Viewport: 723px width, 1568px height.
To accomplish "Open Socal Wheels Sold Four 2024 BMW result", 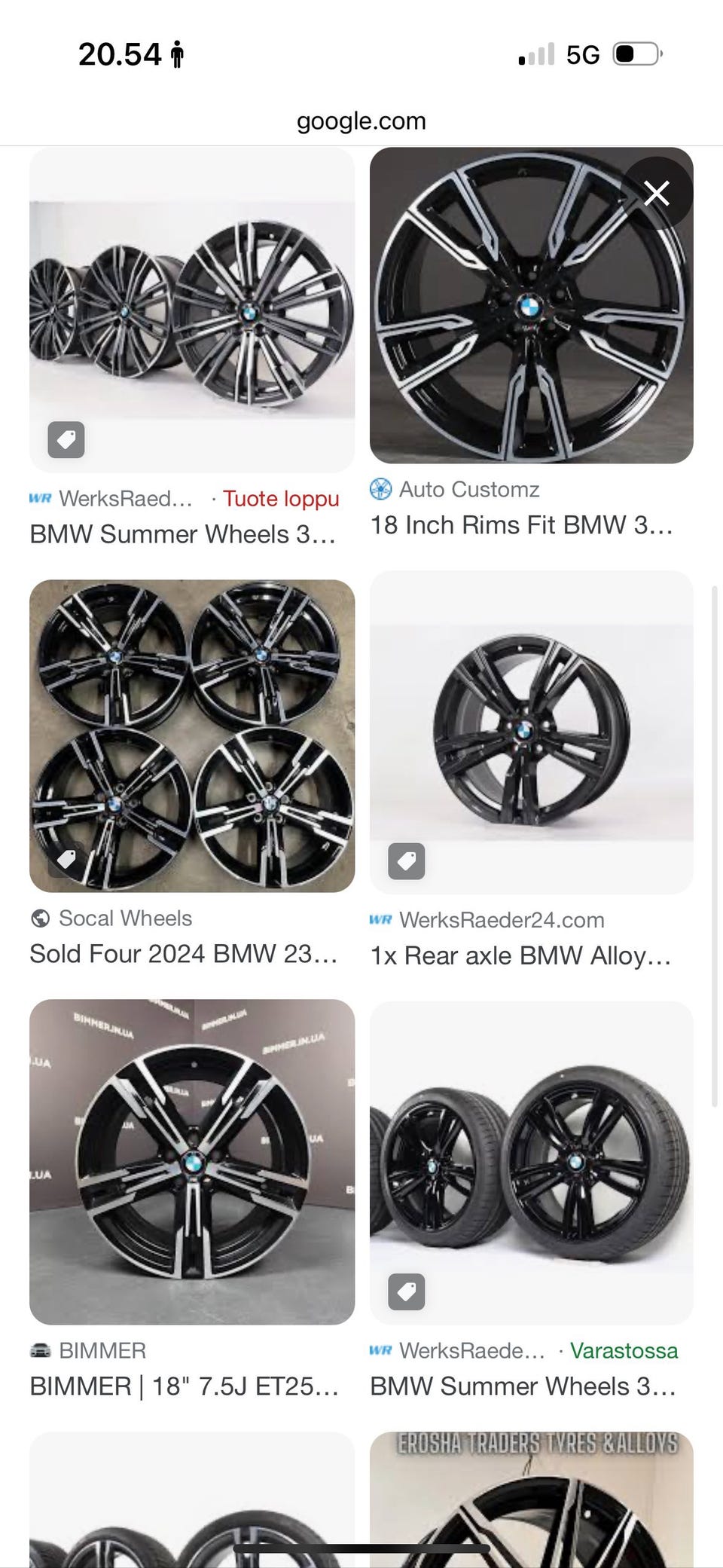I will tap(191, 735).
